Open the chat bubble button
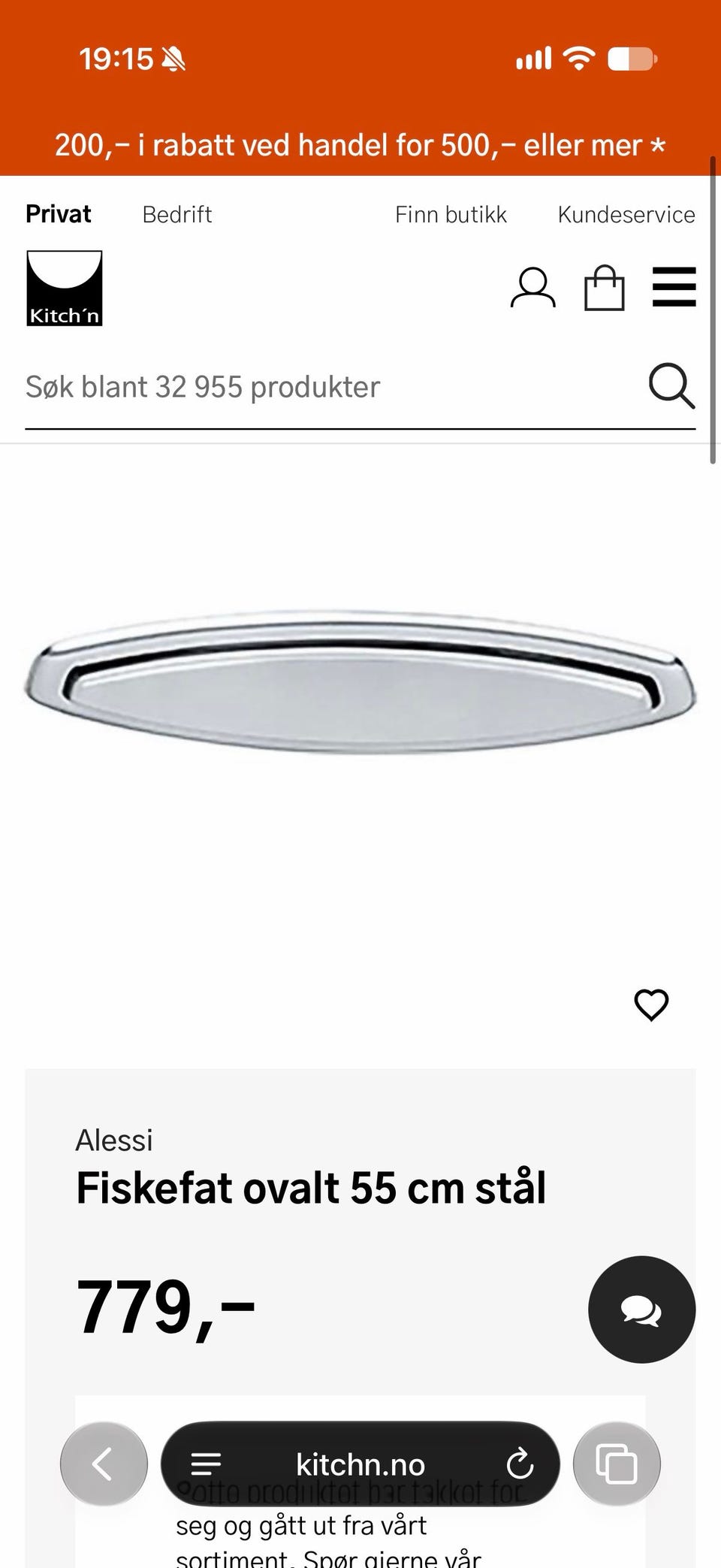The image size is (721, 1568). [x=641, y=1310]
